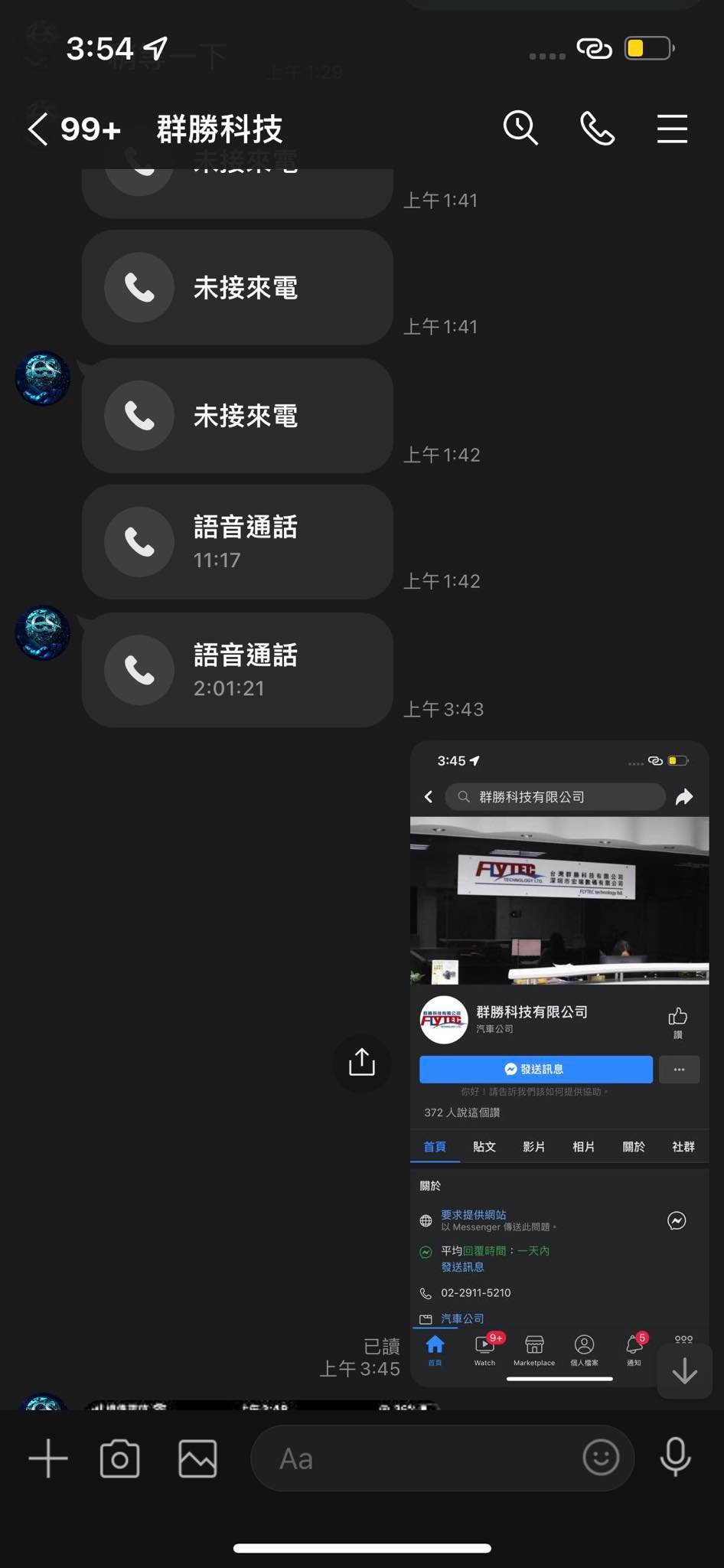Viewport: 724px width, 1568px height.
Task: Tap the 2:01:21 語音通話 call entry
Action: pos(237,670)
